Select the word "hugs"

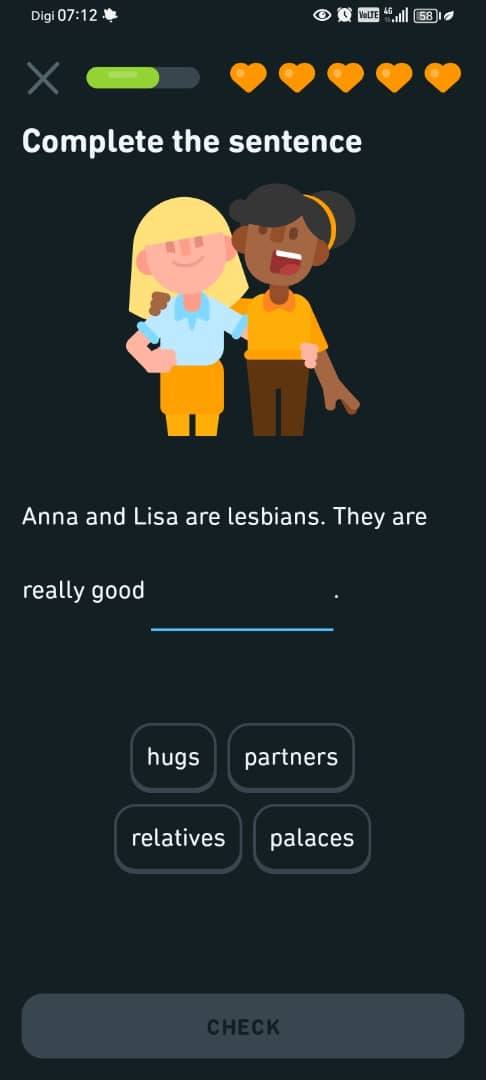pyautogui.click(x=173, y=757)
